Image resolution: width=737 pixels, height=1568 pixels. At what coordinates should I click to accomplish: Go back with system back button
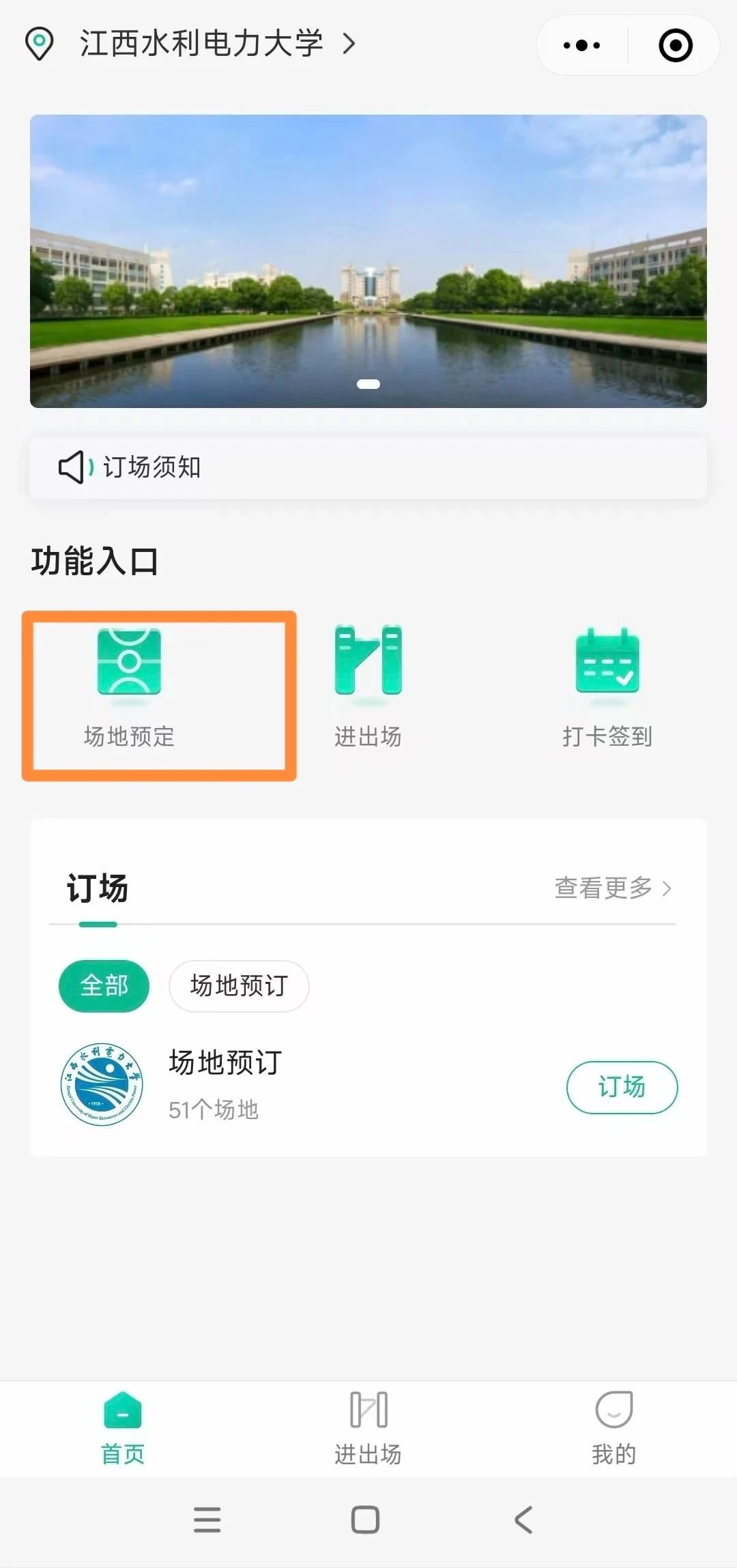click(523, 1520)
